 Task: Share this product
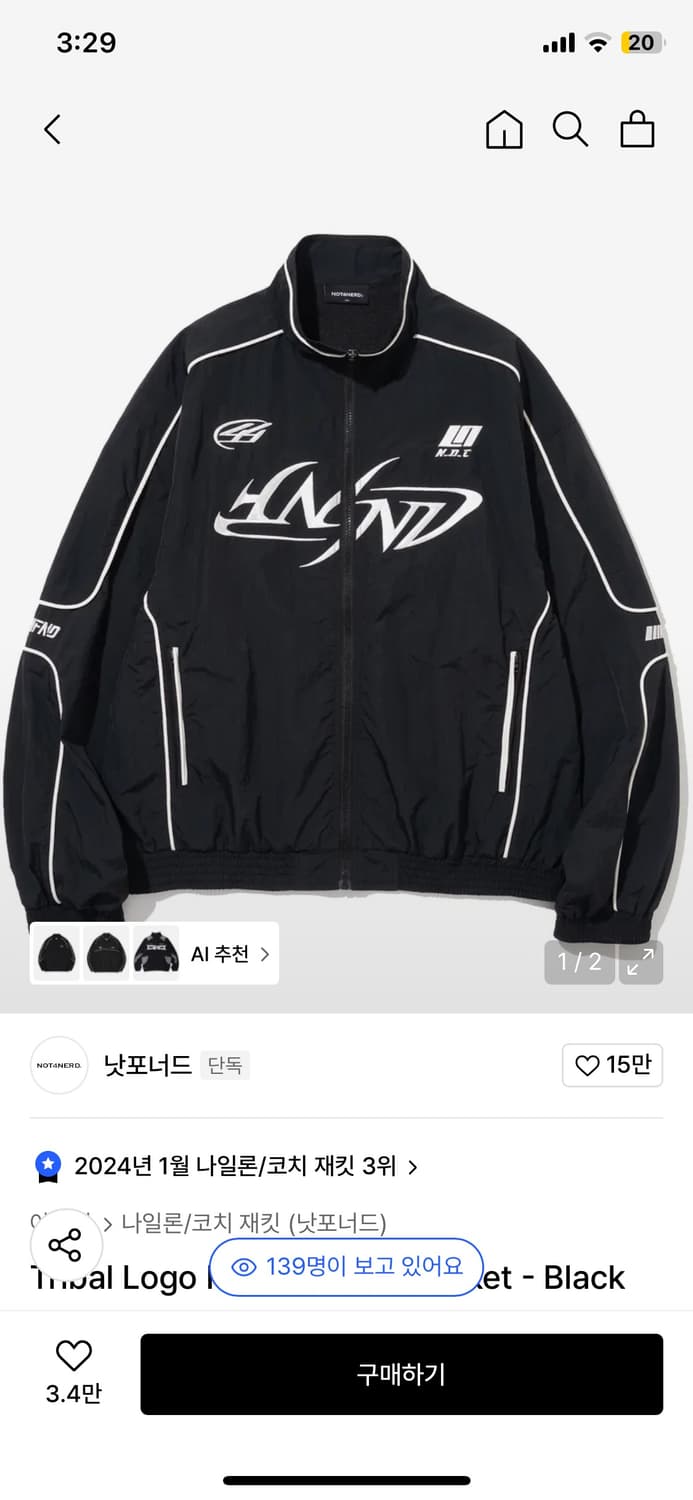[x=65, y=1246]
